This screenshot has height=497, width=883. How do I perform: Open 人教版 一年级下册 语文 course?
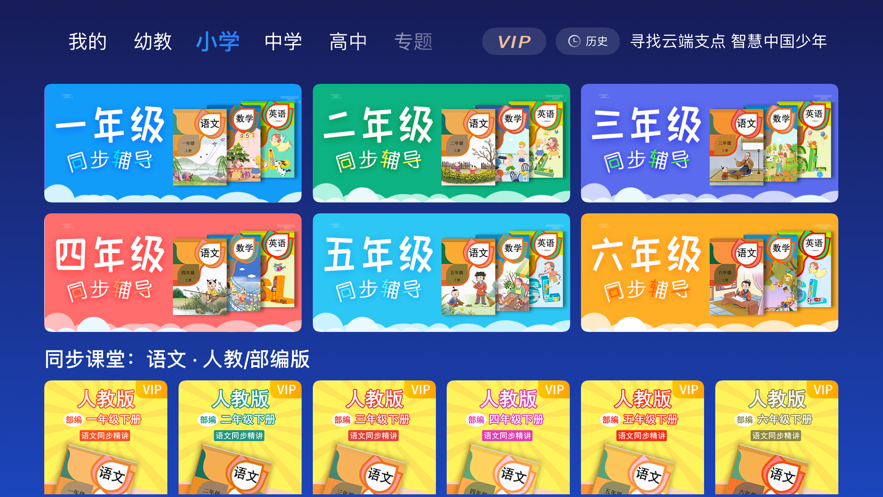[x=106, y=438]
